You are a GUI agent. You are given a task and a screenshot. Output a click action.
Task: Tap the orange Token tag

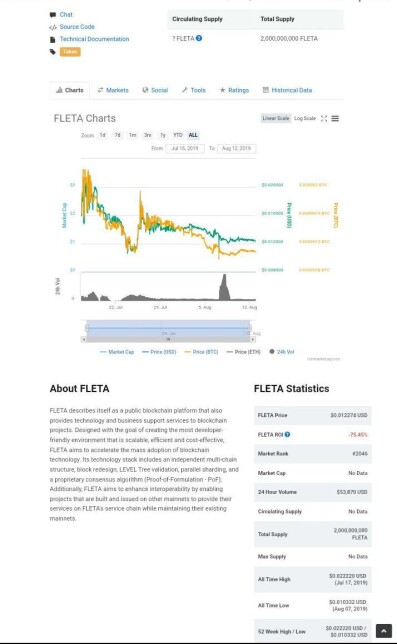pyautogui.click(x=70, y=52)
